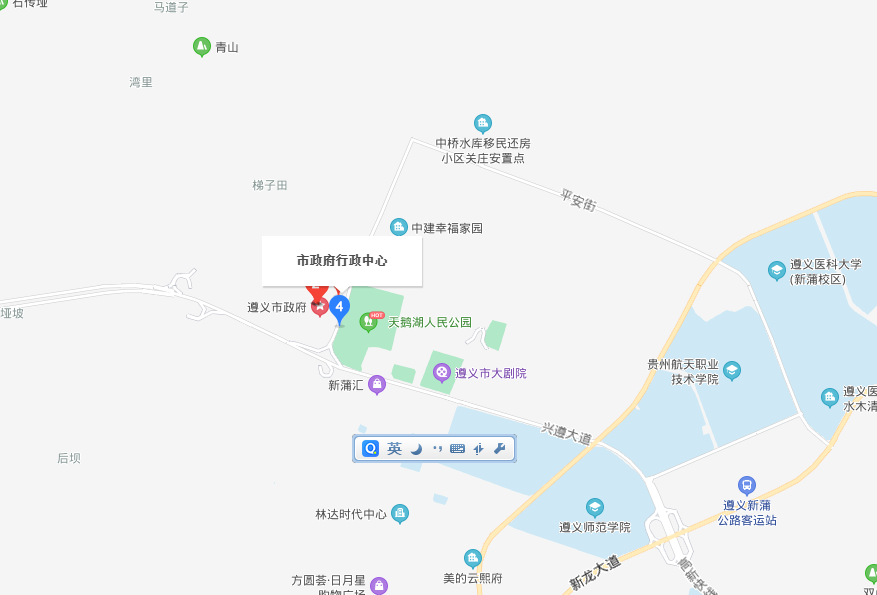877x595 pixels.
Task: Tap the 遵义师范学院 school marker
Action: (x=595, y=507)
